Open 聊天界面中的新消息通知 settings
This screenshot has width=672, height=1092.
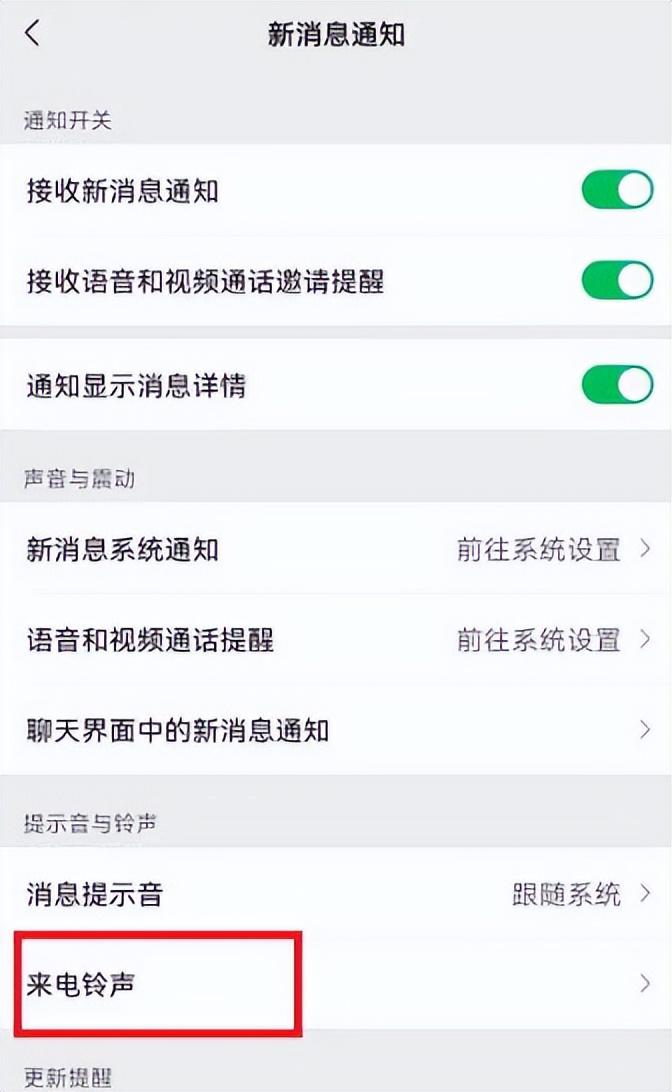pyautogui.click(x=336, y=730)
